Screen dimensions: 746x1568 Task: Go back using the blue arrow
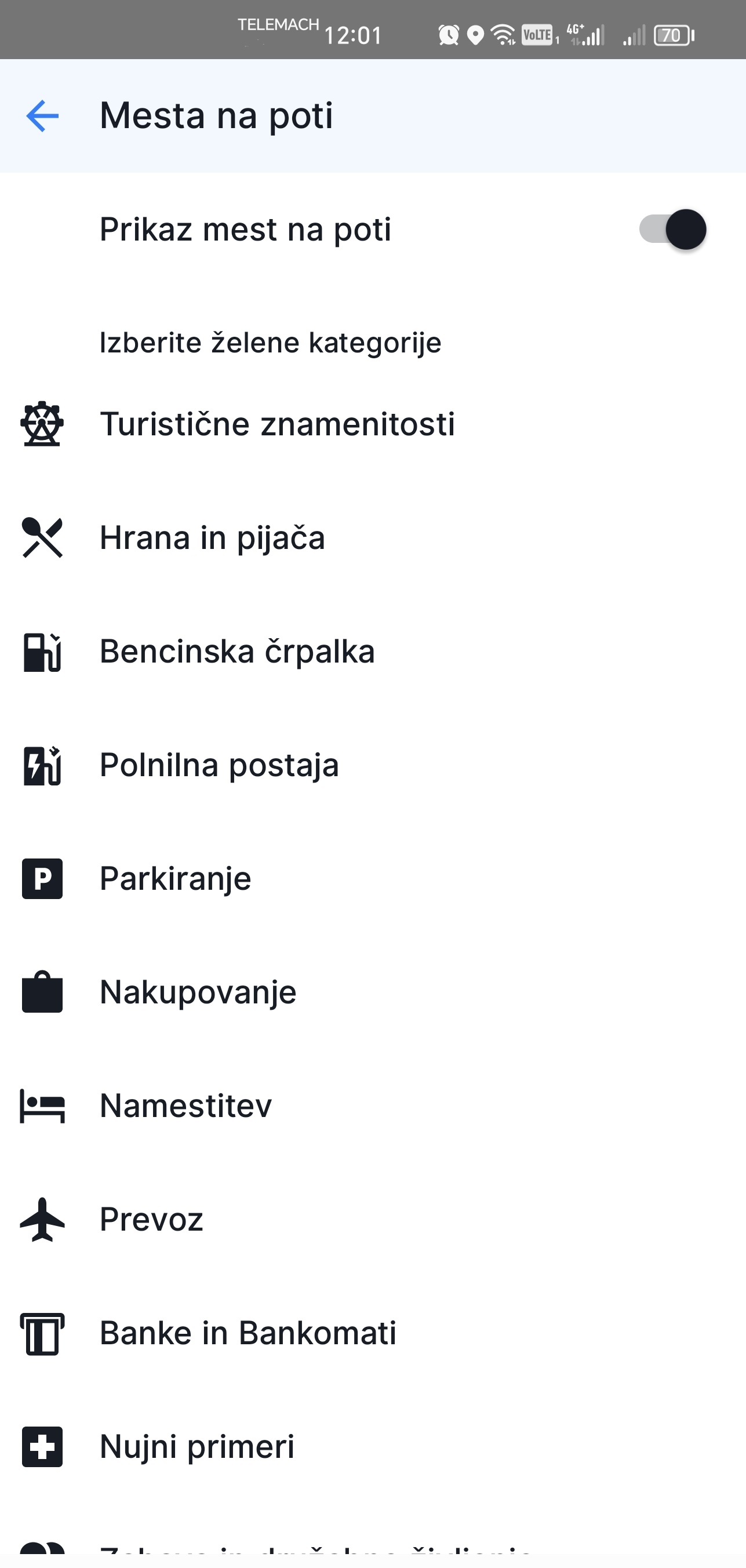point(42,116)
